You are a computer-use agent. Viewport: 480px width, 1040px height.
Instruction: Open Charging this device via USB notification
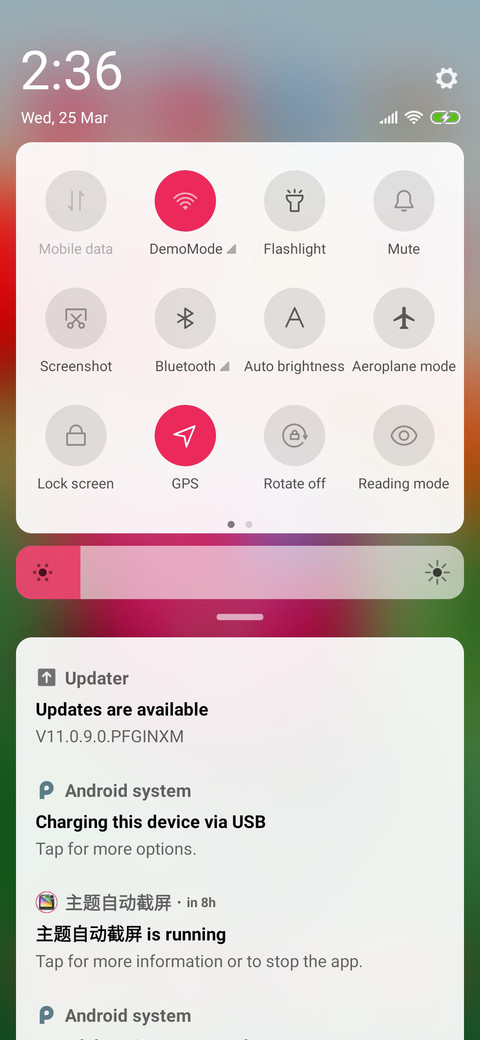pyautogui.click(x=240, y=820)
